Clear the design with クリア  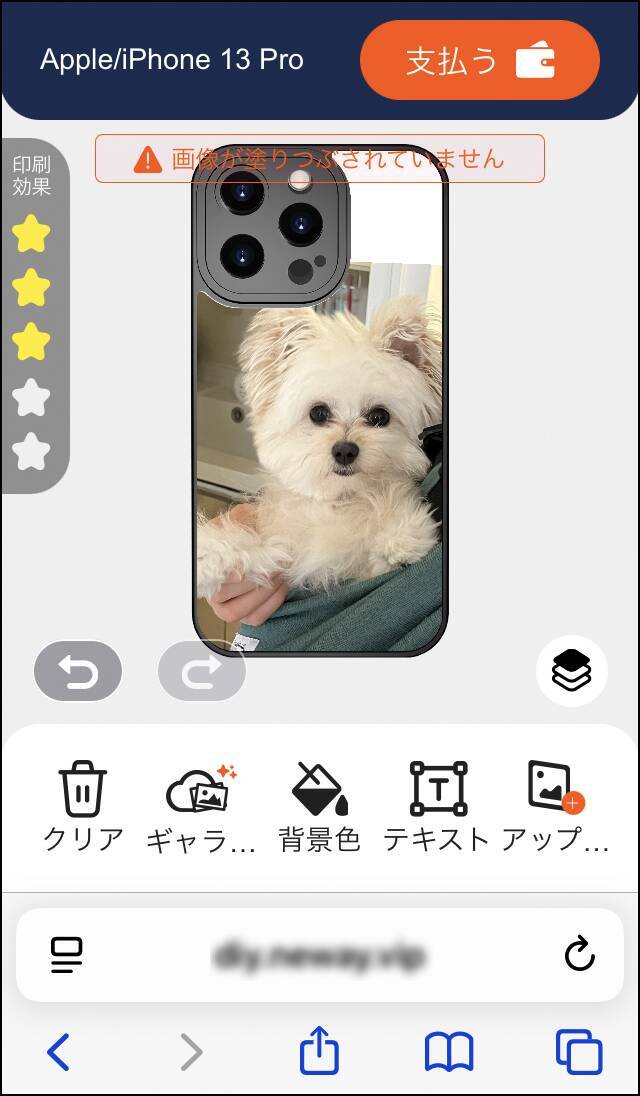tap(83, 806)
